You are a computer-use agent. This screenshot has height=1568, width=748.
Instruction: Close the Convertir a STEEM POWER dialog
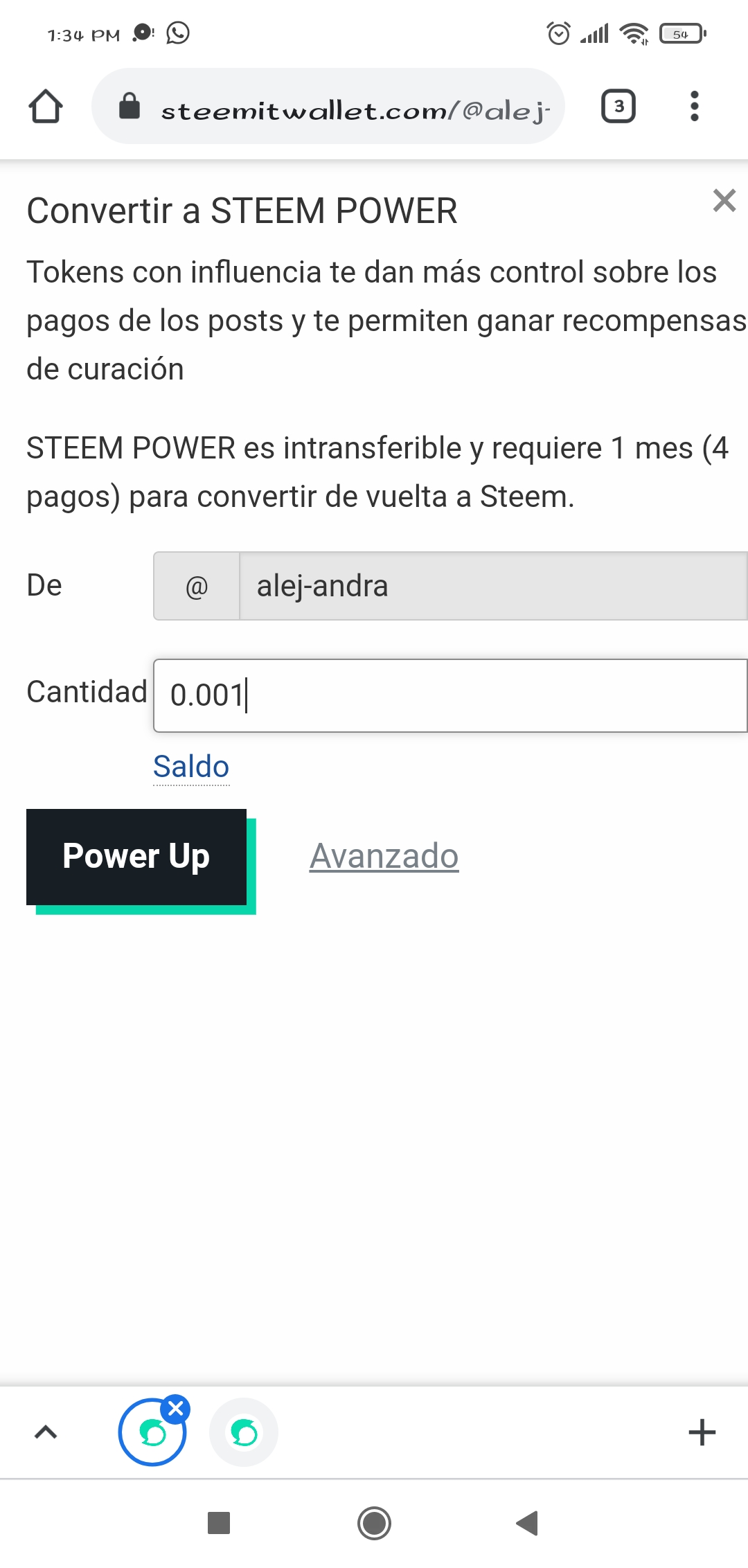click(724, 201)
